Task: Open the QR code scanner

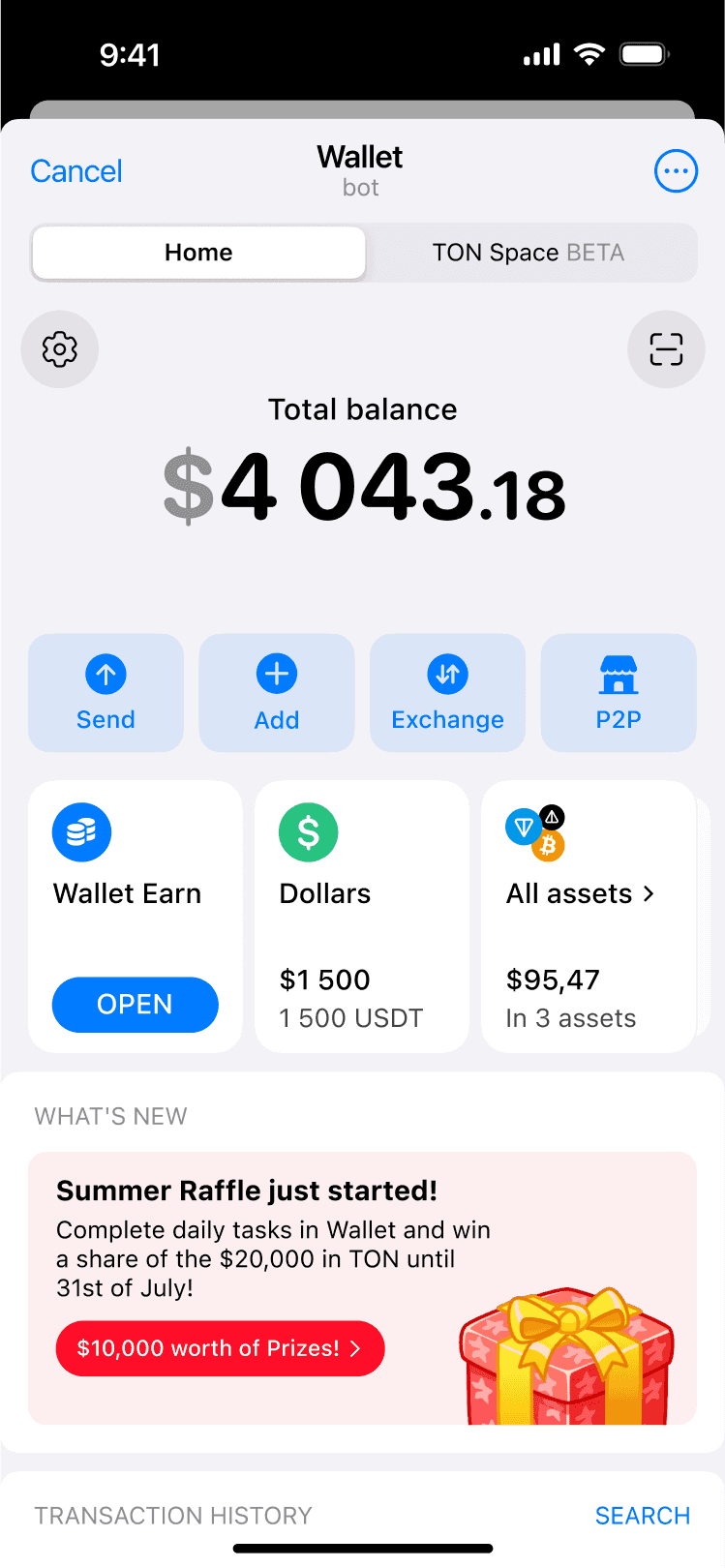Action: (666, 349)
